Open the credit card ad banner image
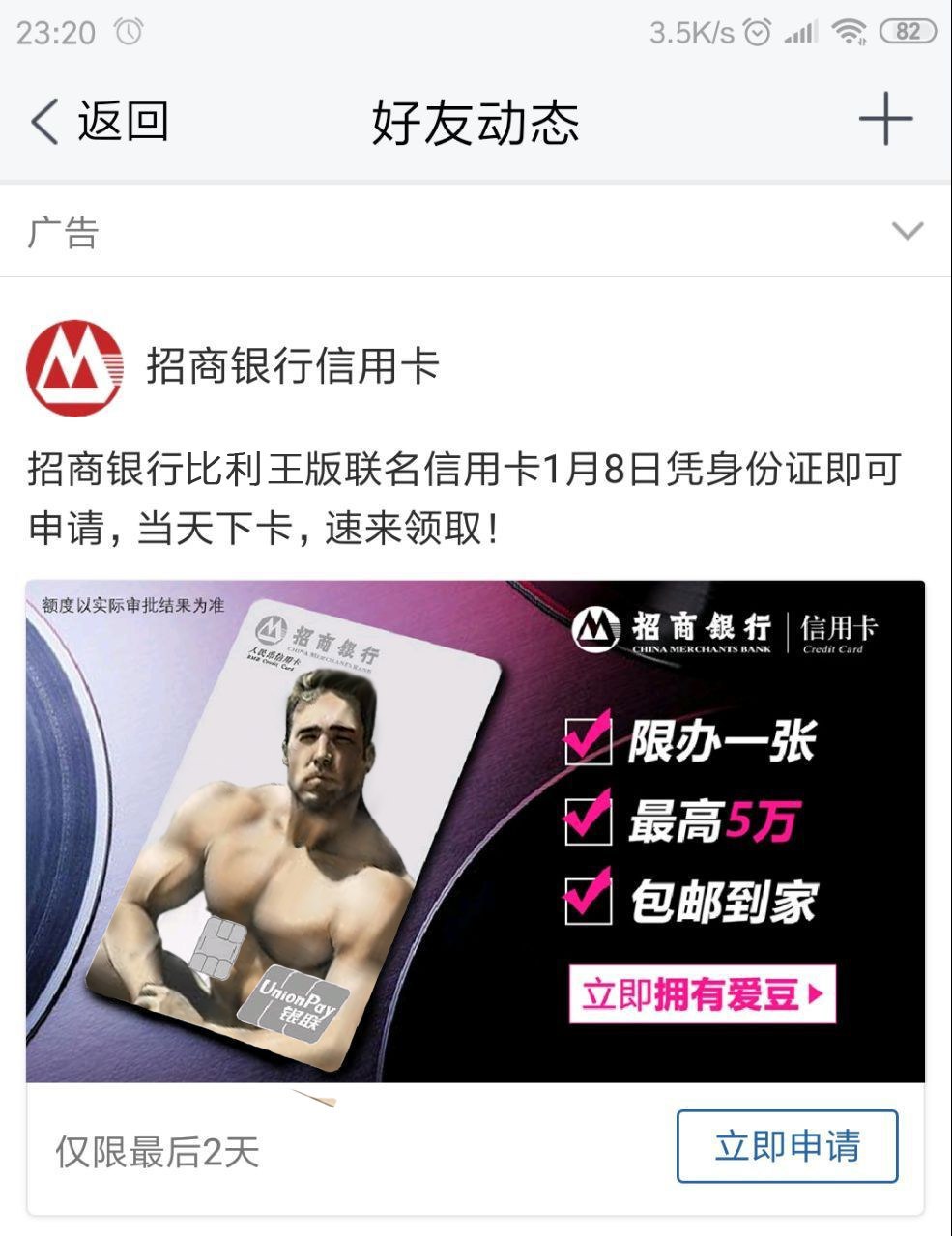 (475, 830)
